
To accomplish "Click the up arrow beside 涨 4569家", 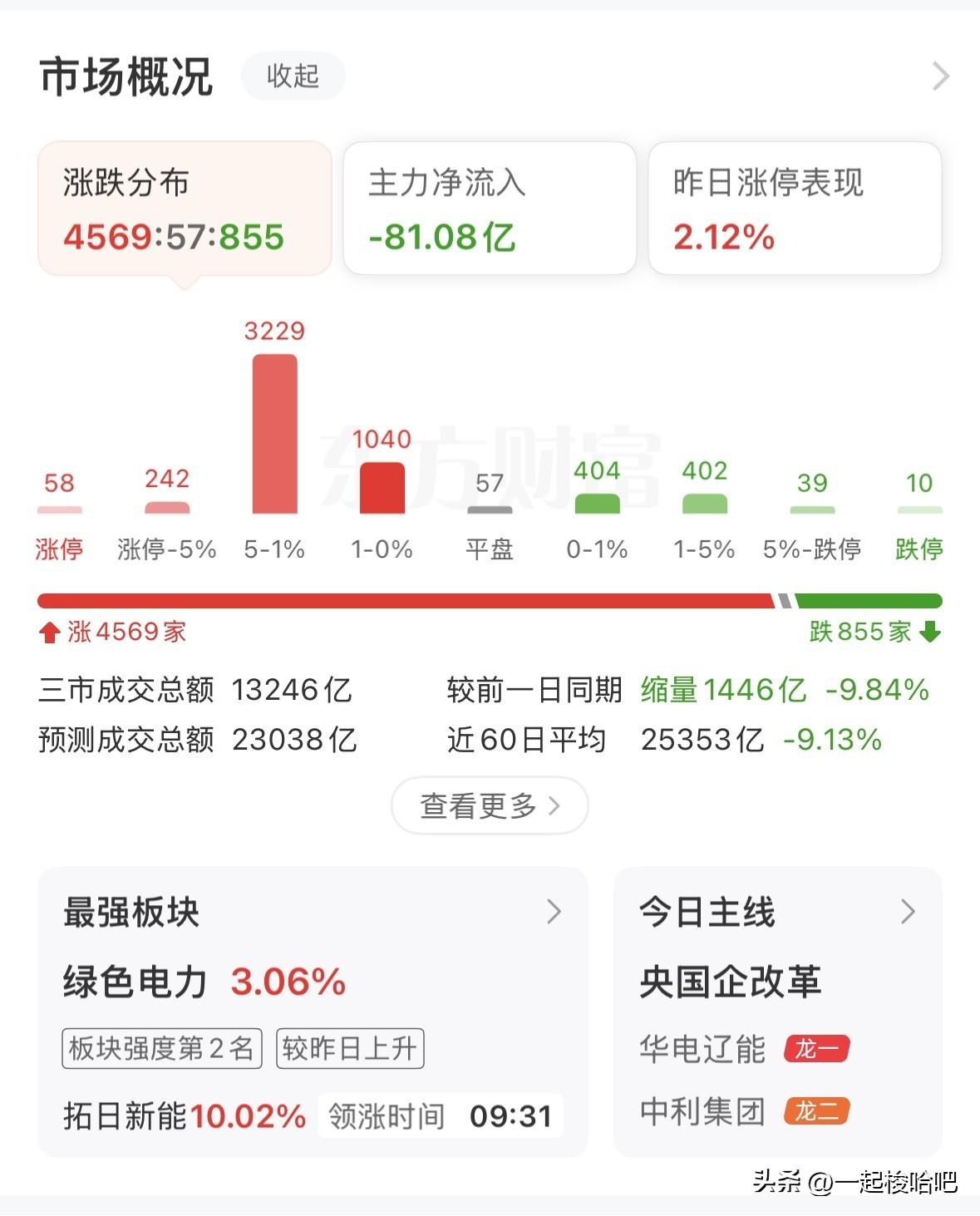I will [48, 632].
